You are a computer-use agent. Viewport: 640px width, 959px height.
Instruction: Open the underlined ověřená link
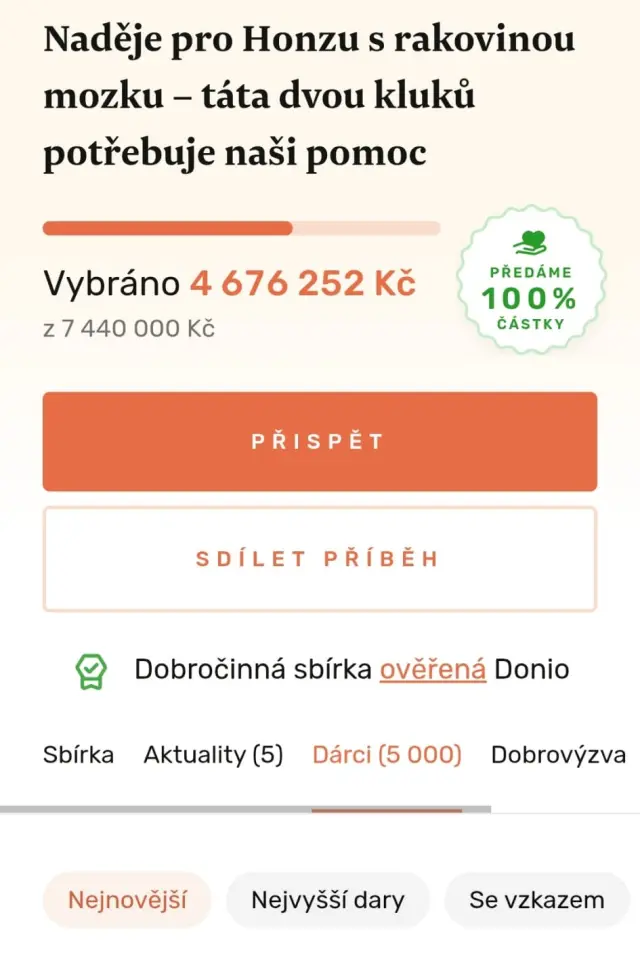[x=432, y=669]
